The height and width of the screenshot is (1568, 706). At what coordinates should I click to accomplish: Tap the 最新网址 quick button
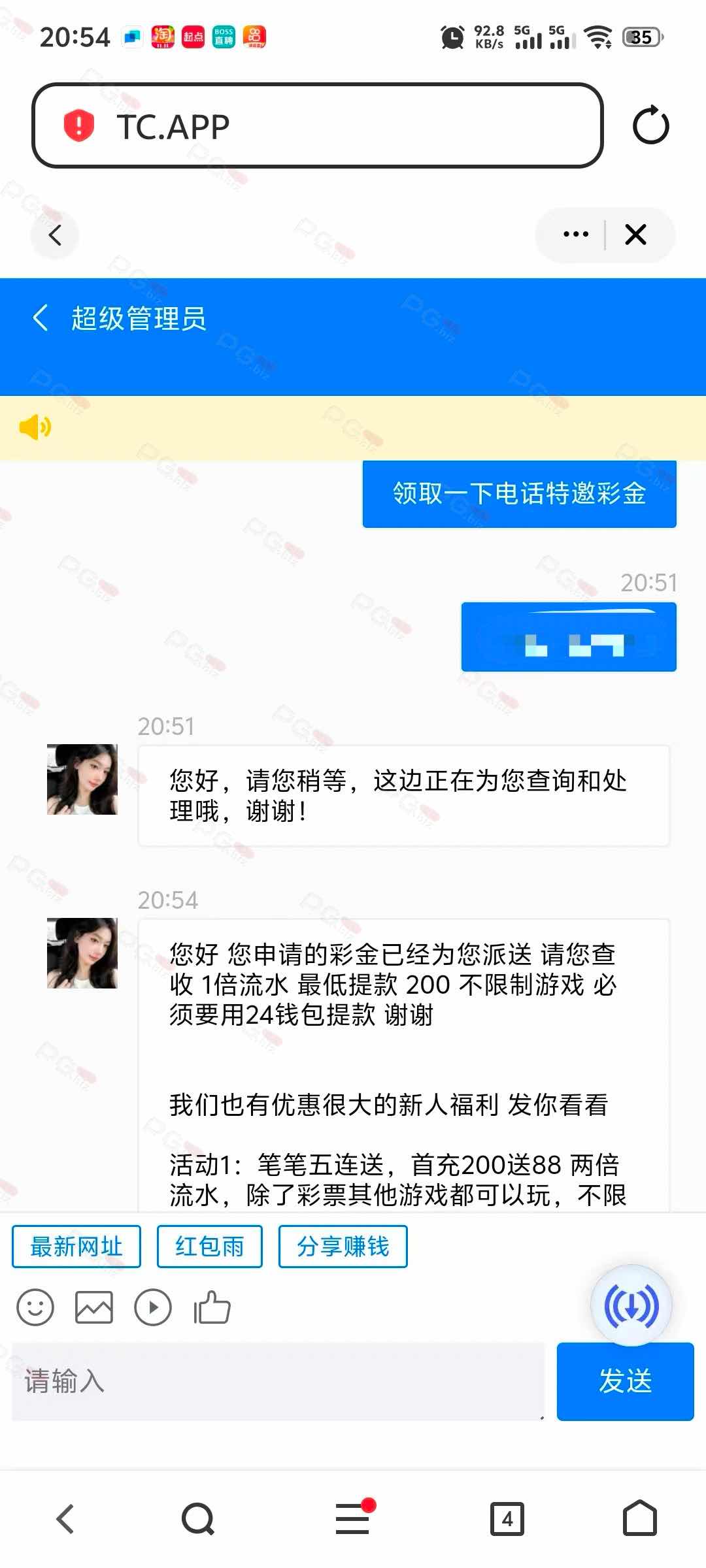(76, 1247)
